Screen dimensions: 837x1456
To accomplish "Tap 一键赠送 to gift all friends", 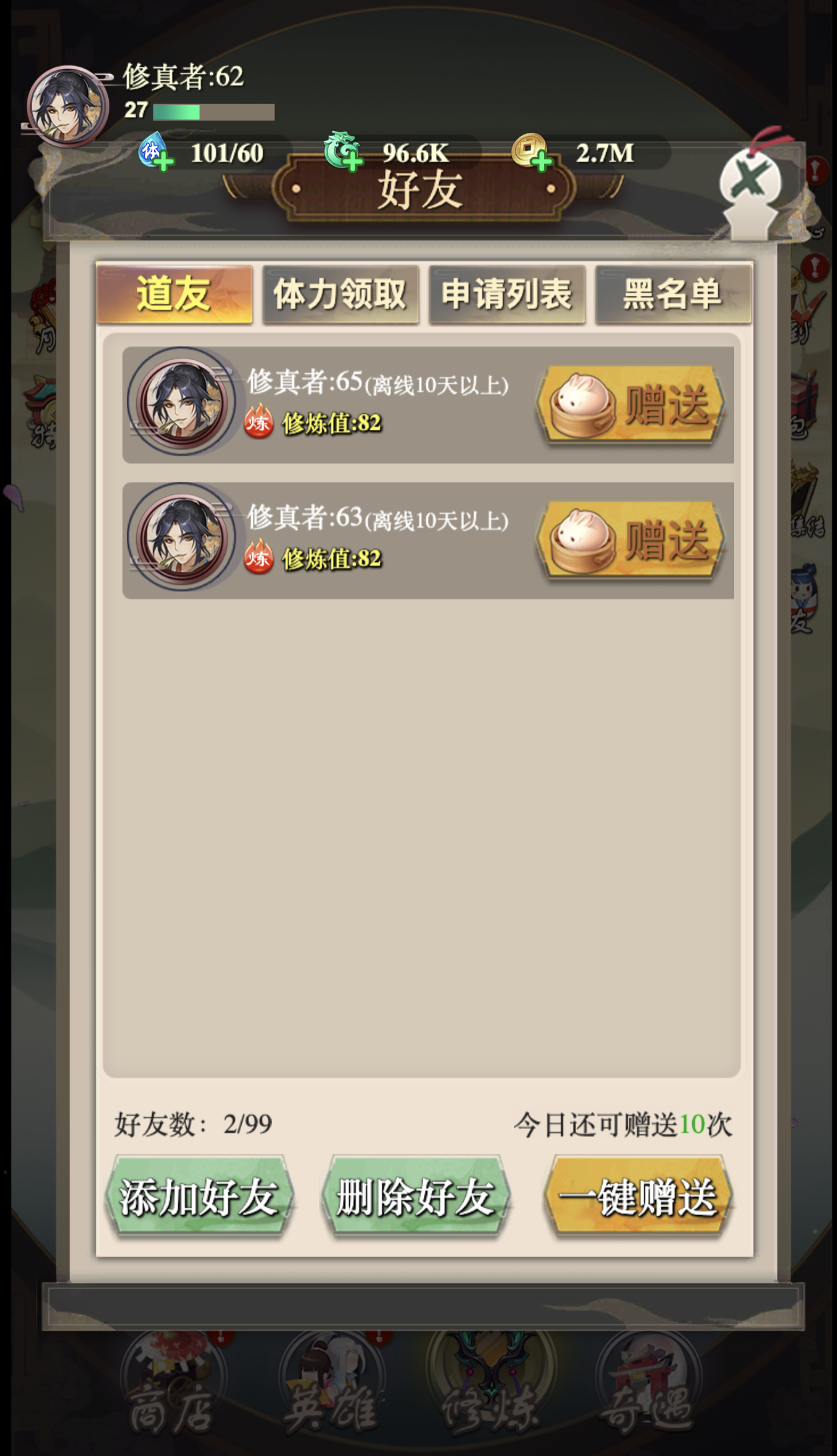I will point(639,1197).
